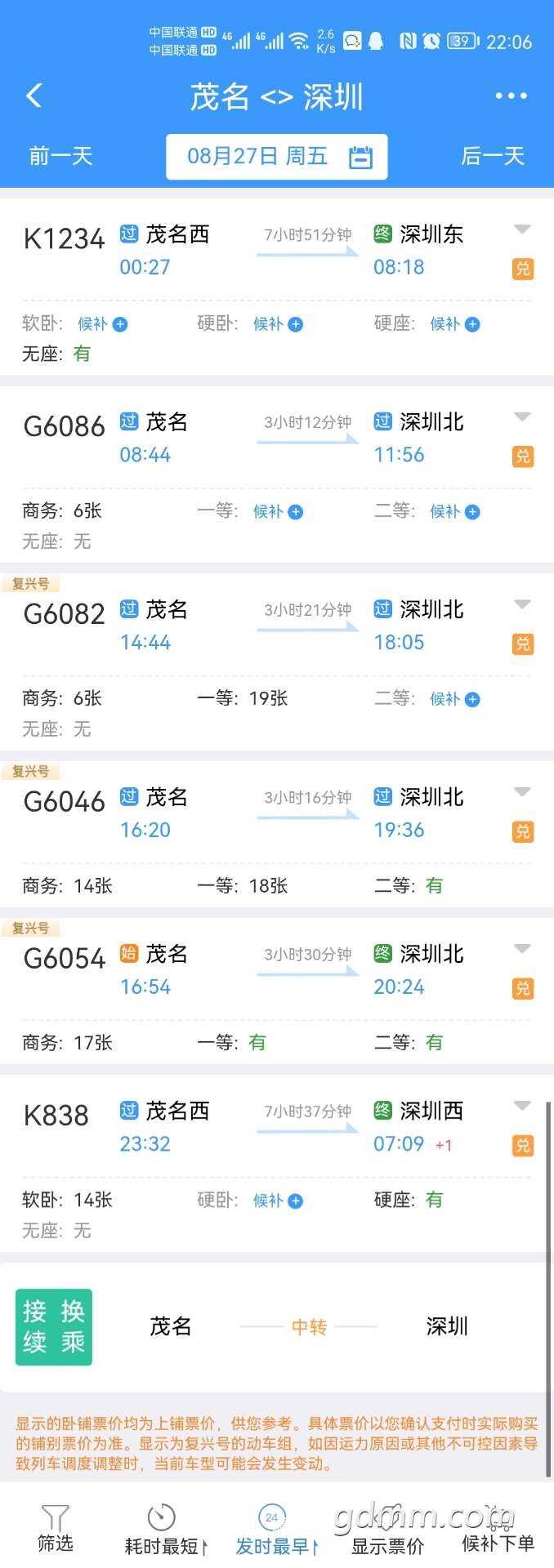Screen dimensions: 554x1568
Task: Sort trains by 耗时最短
Action: click(163, 1529)
